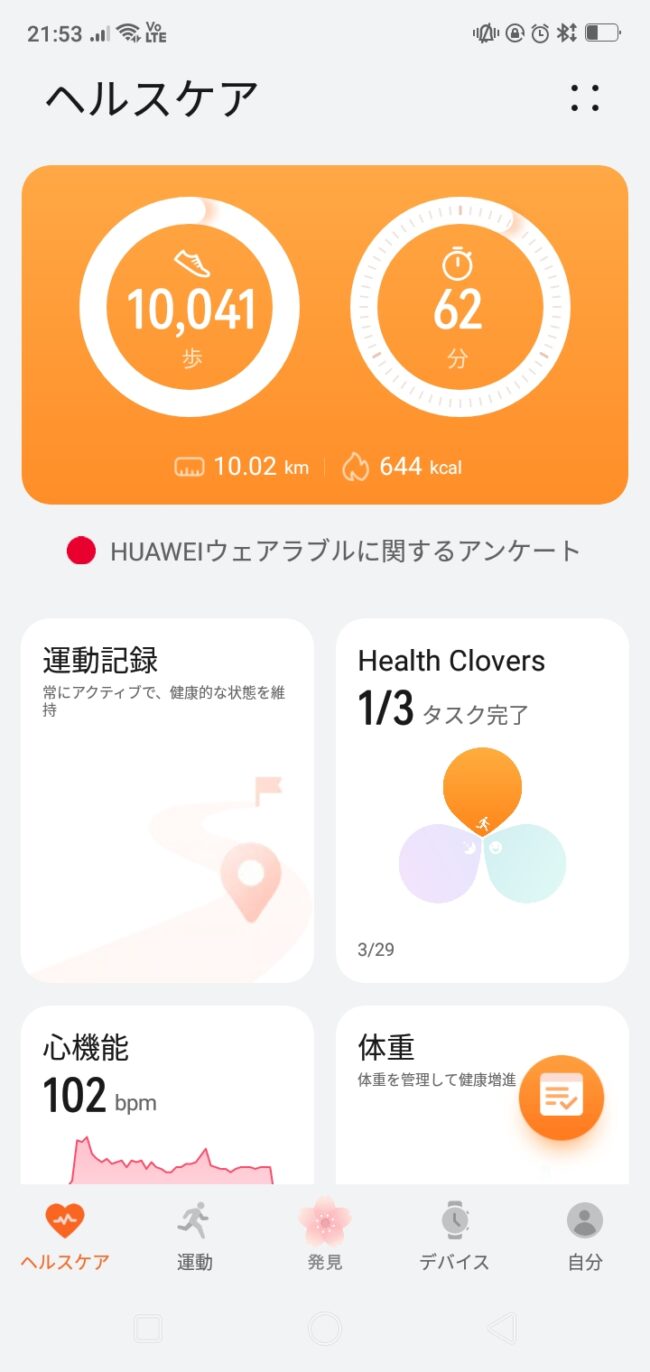Open the Health Clovers card
650x1372 pixels.
point(482,800)
